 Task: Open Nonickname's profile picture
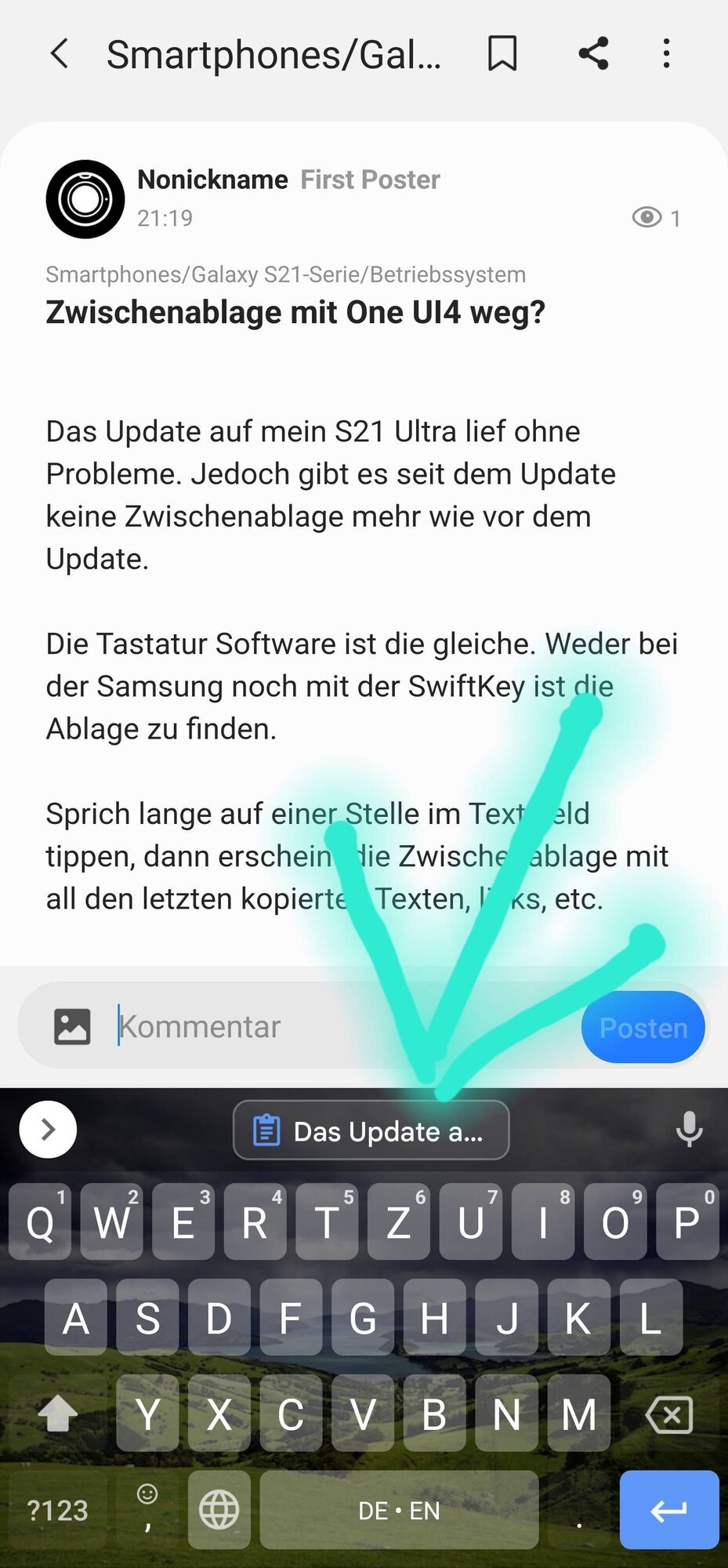tap(85, 199)
